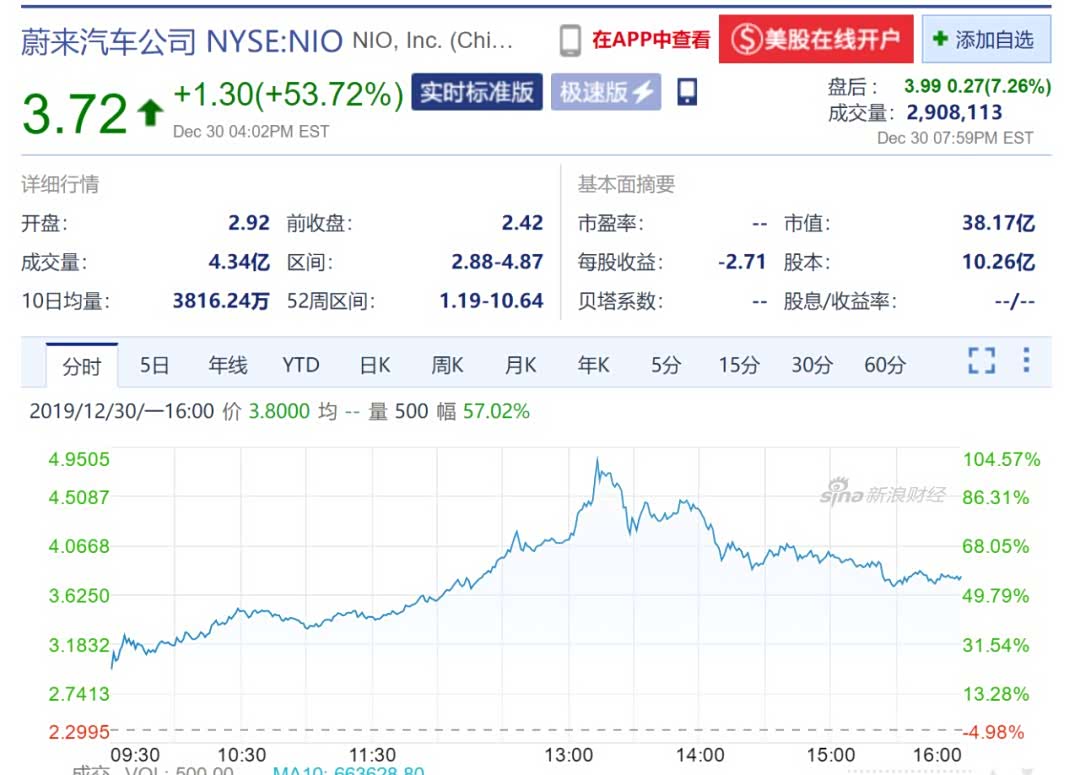Switch to 5分 interval

coord(666,365)
